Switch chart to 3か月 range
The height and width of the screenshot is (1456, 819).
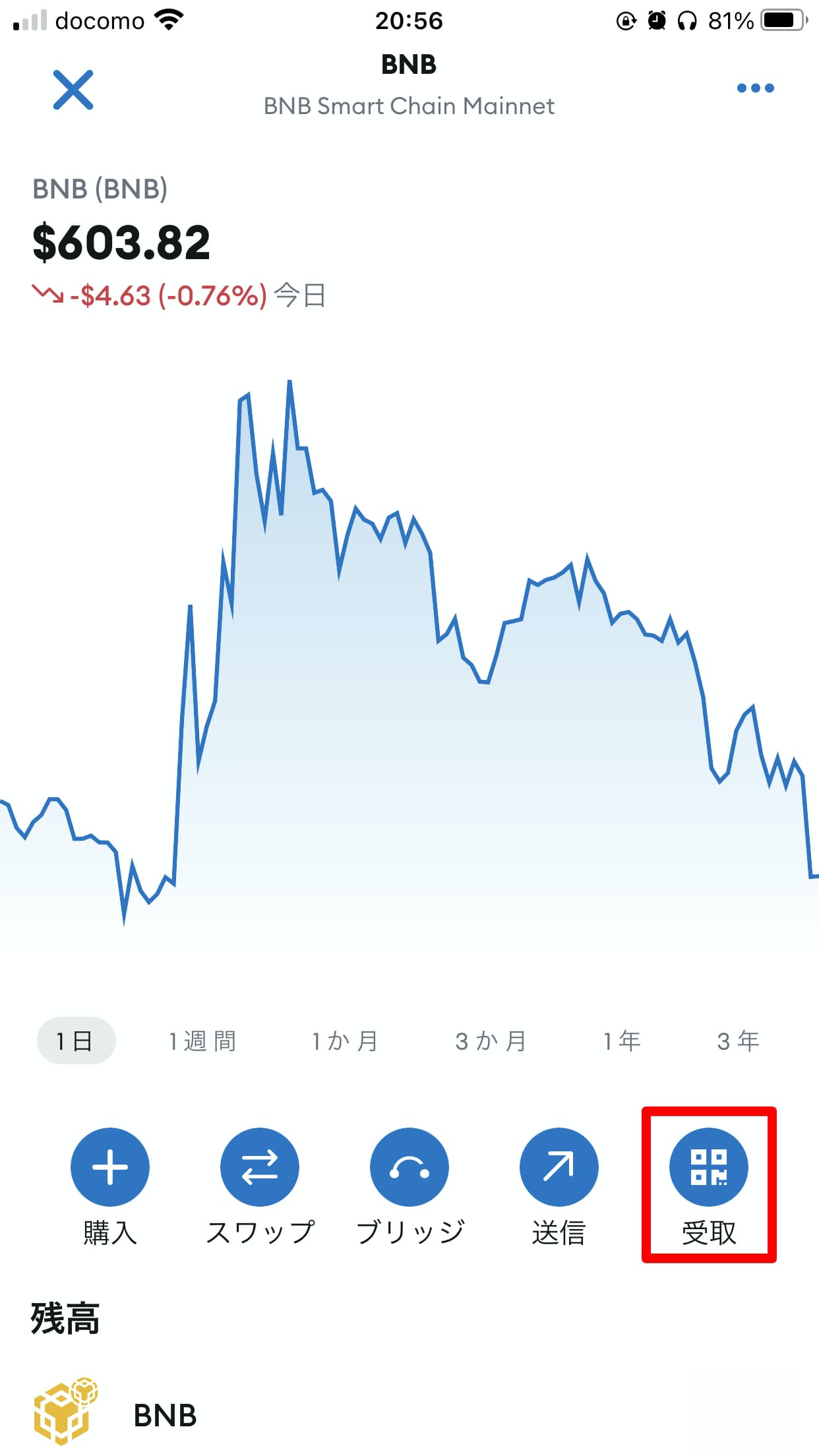pos(491,1041)
